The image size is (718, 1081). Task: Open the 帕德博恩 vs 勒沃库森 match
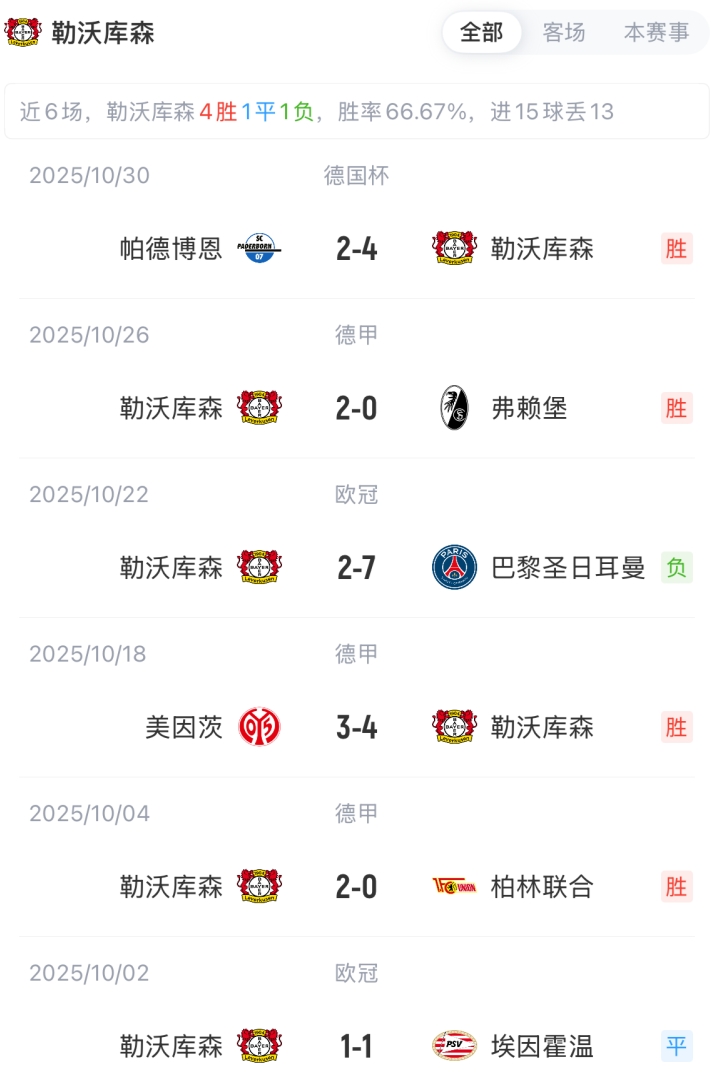click(357, 248)
